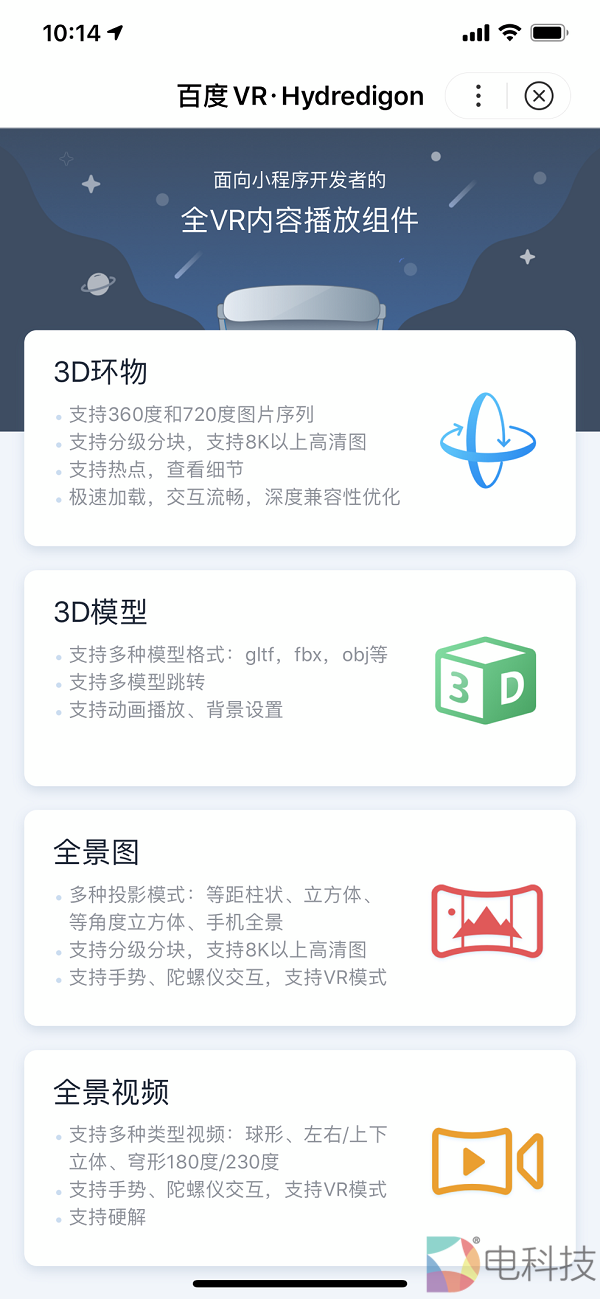This screenshot has width=600, height=1299.
Task: Open the mini program overflow menu
Action: click(478, 96)
